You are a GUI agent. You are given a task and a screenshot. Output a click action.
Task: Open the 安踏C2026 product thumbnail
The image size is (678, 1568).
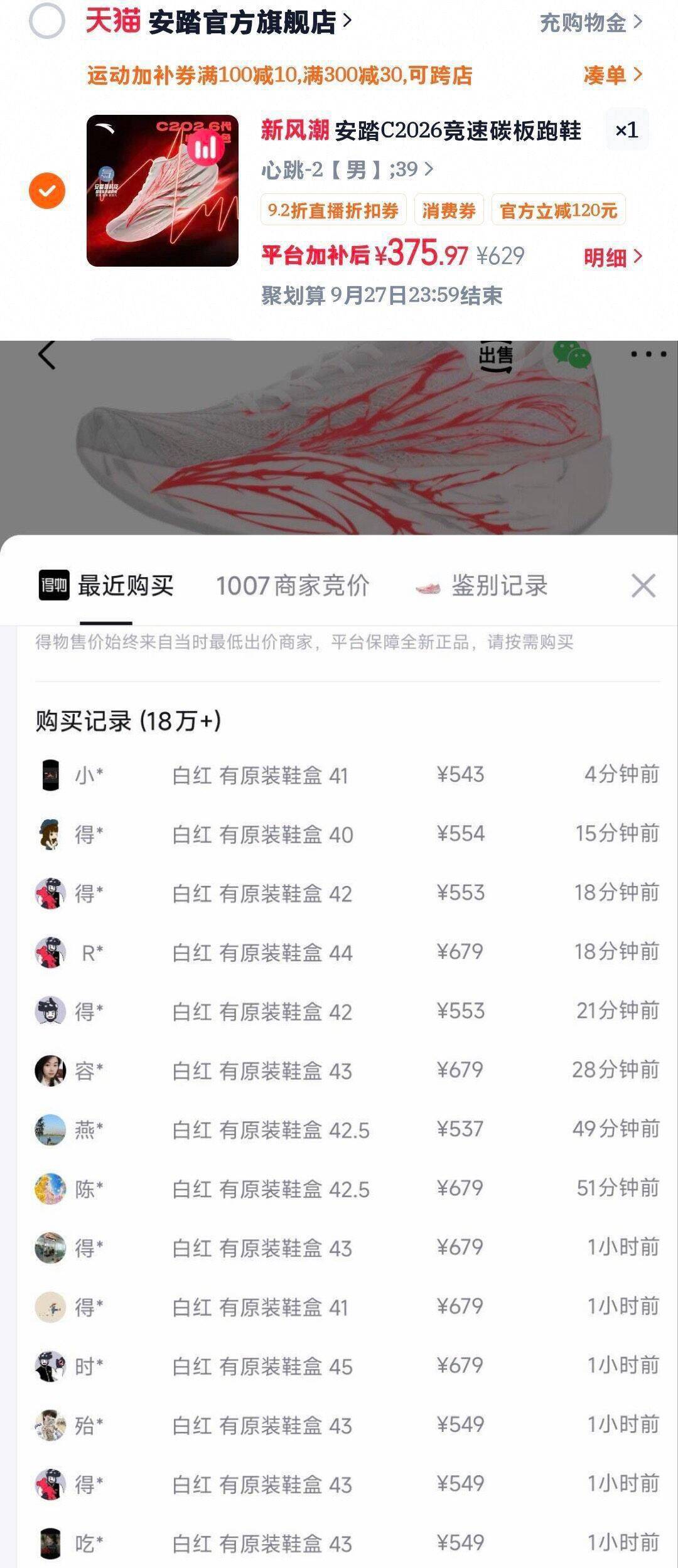tap(163, 191)
